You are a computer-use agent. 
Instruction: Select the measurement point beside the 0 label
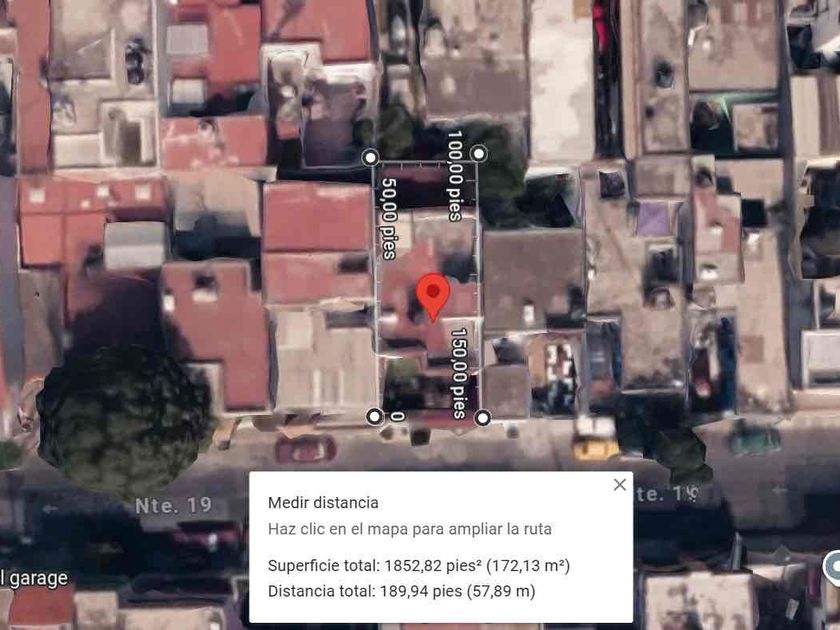point(375,416)
